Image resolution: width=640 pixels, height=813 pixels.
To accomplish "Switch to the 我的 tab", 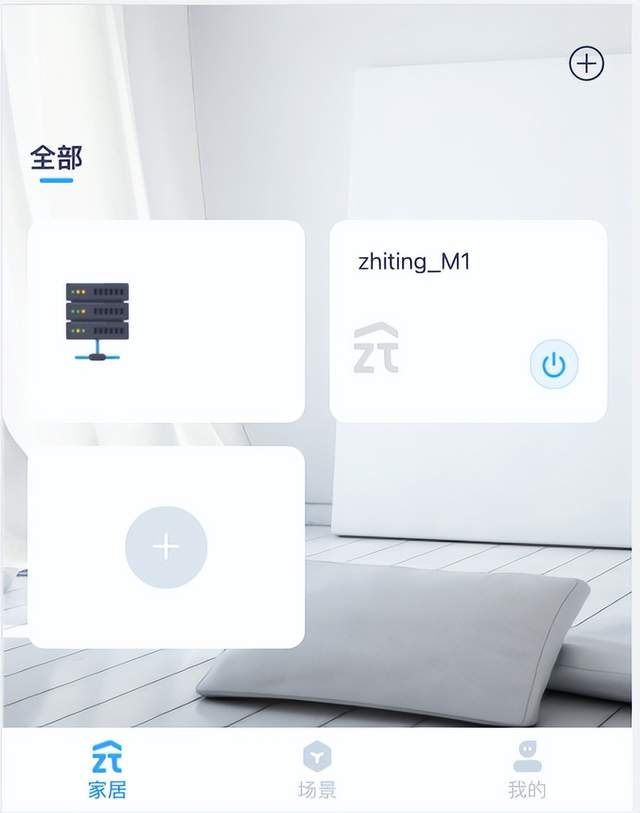I will [x=527, y=770].
